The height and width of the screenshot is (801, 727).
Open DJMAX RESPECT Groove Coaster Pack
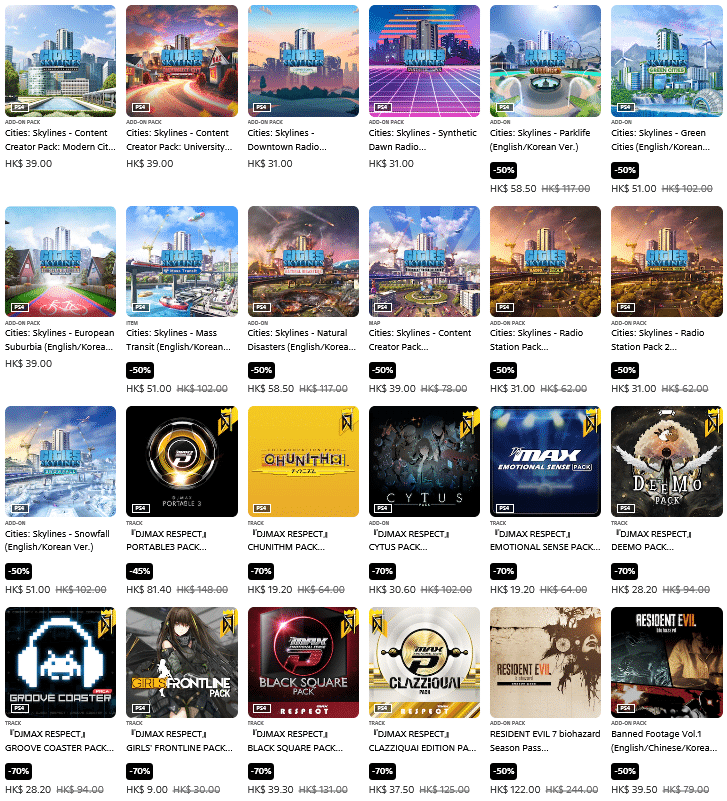[61, 662]
